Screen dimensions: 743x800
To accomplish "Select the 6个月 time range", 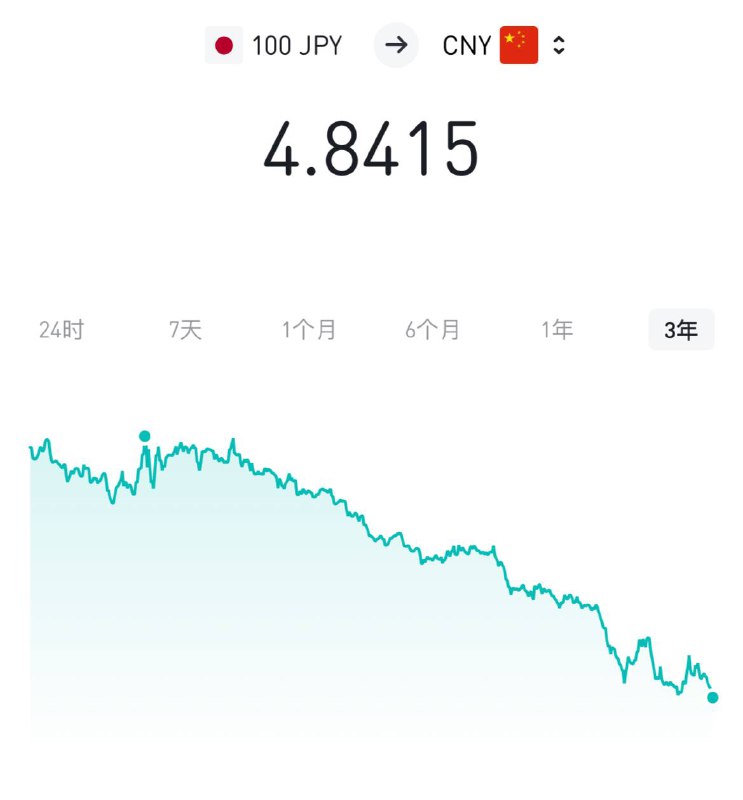I will [432, 328].
